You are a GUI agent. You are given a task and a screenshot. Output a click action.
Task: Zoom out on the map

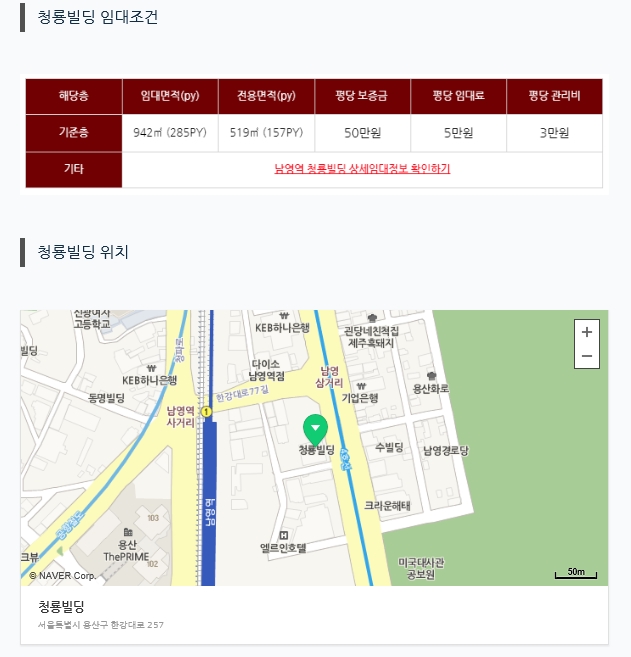click(x=587, y=356)
